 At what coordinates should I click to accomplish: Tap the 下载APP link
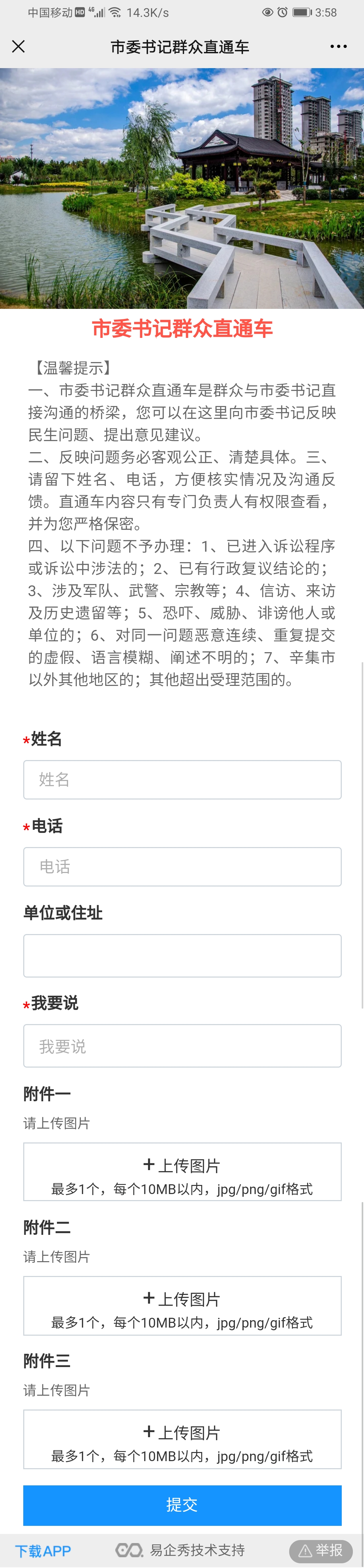(43, 1550)
